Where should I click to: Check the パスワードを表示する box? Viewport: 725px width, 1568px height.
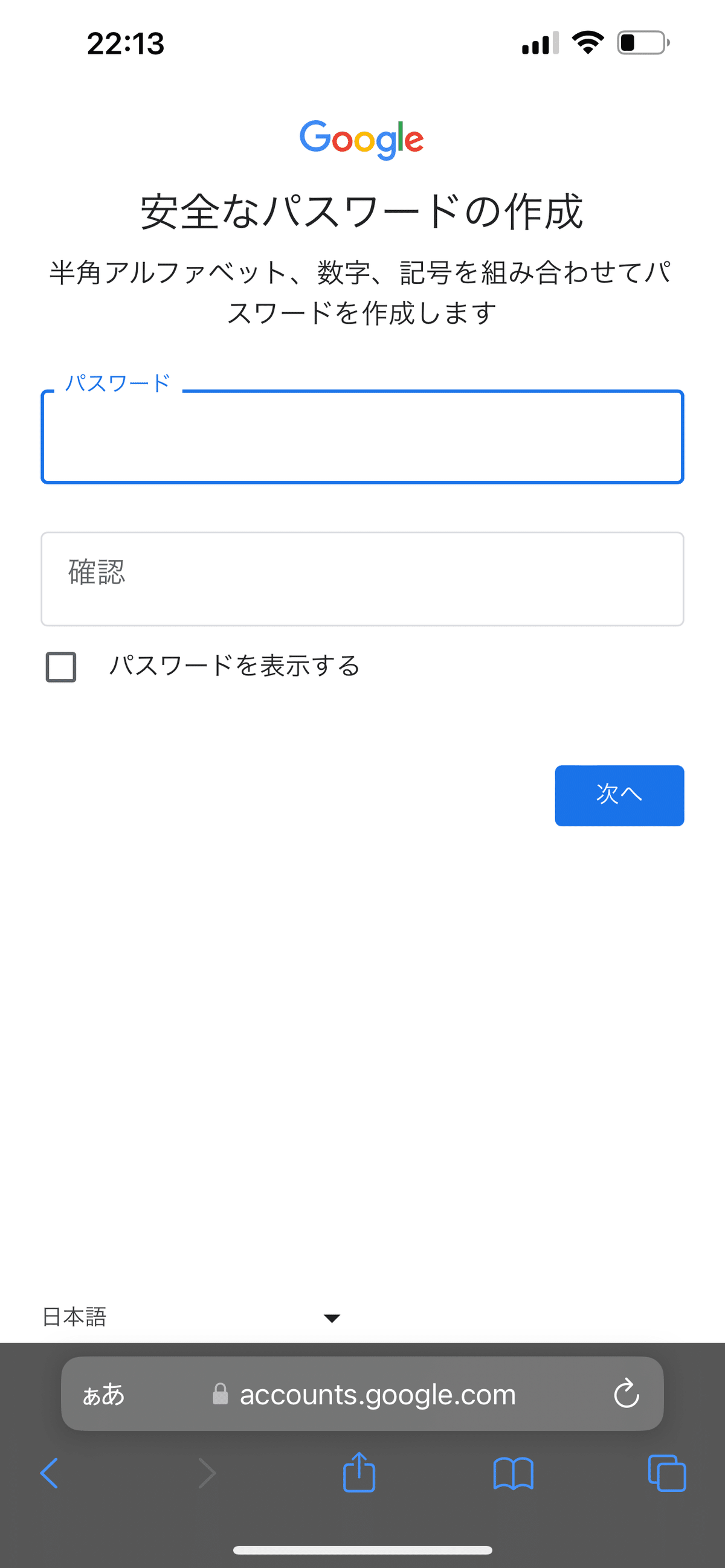(61, 667)
